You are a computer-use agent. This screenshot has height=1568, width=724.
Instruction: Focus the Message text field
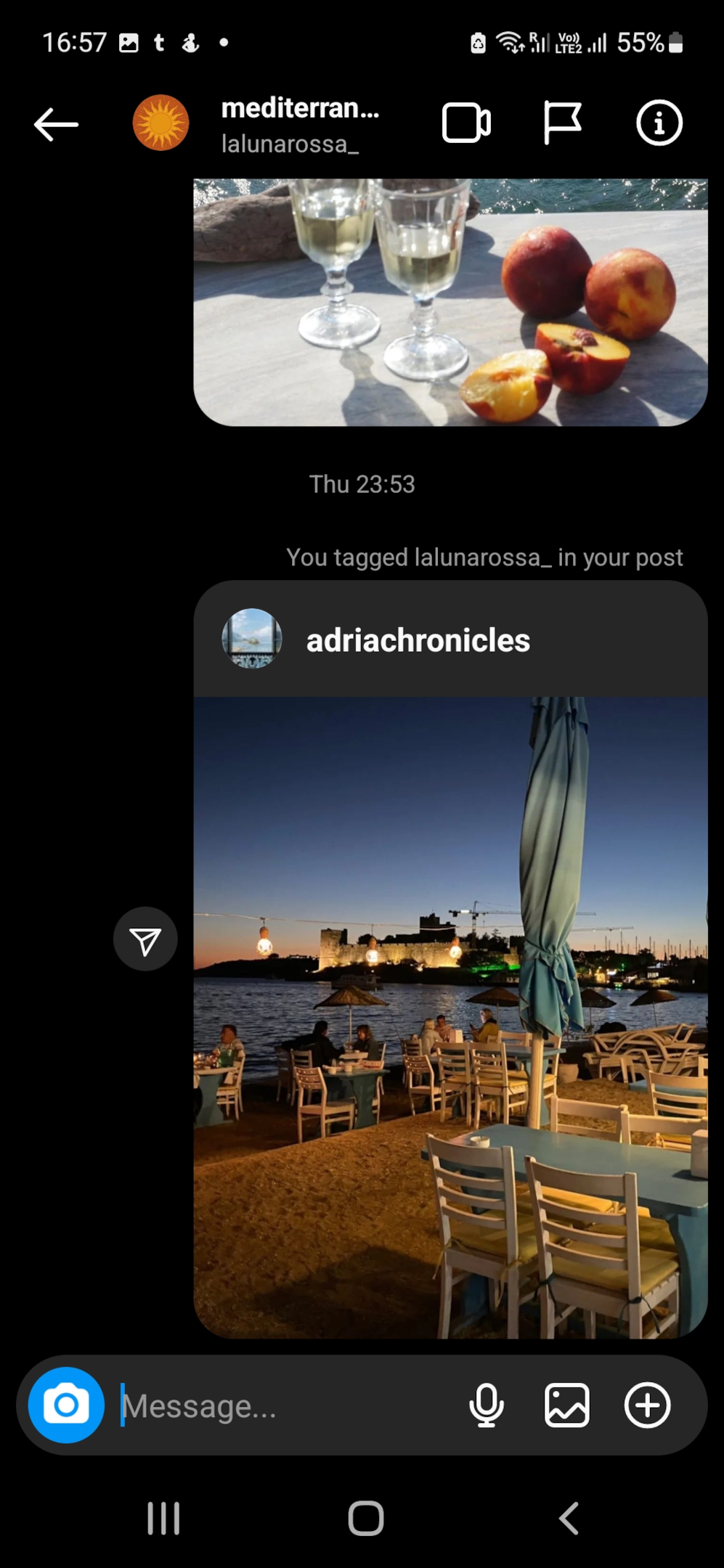point(287,1406)
